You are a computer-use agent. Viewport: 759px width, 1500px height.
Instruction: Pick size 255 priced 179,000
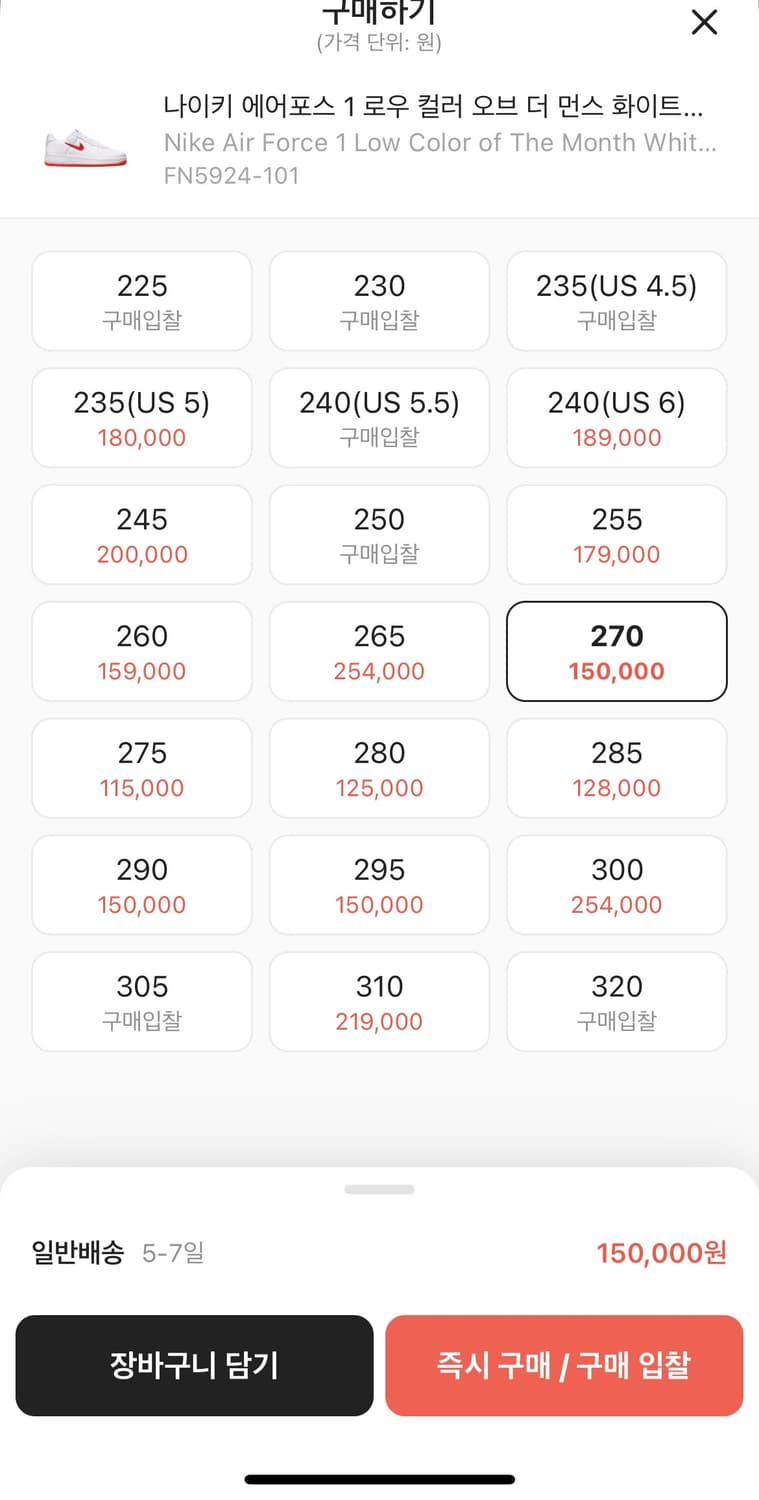pyautogui.click(x=616, y=534)
